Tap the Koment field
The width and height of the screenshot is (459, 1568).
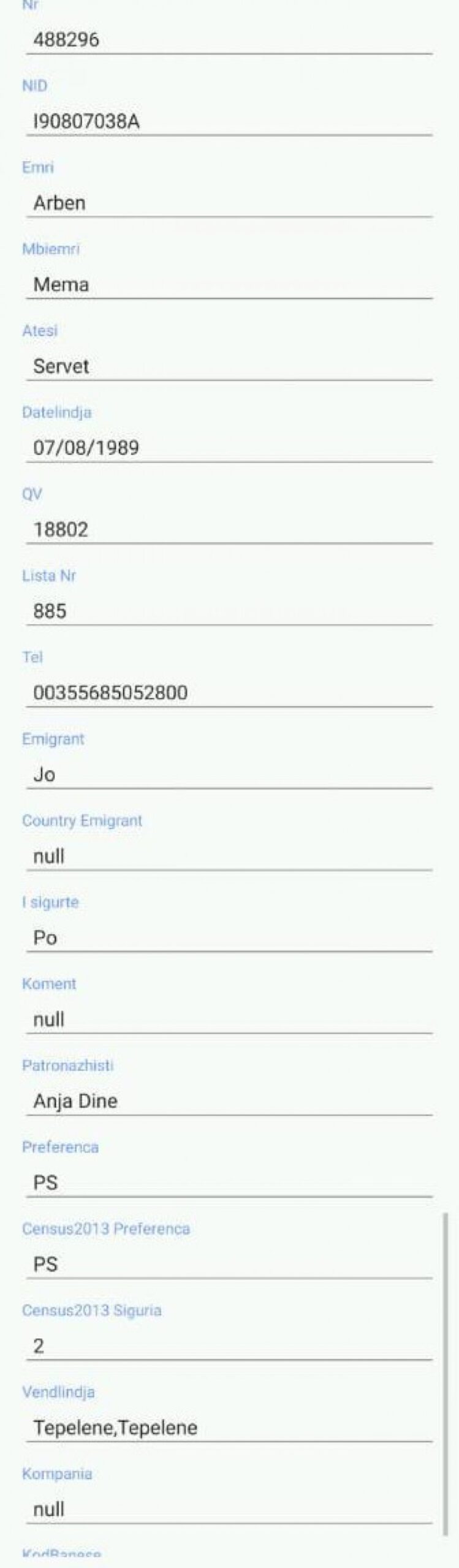click(229, 1019)
